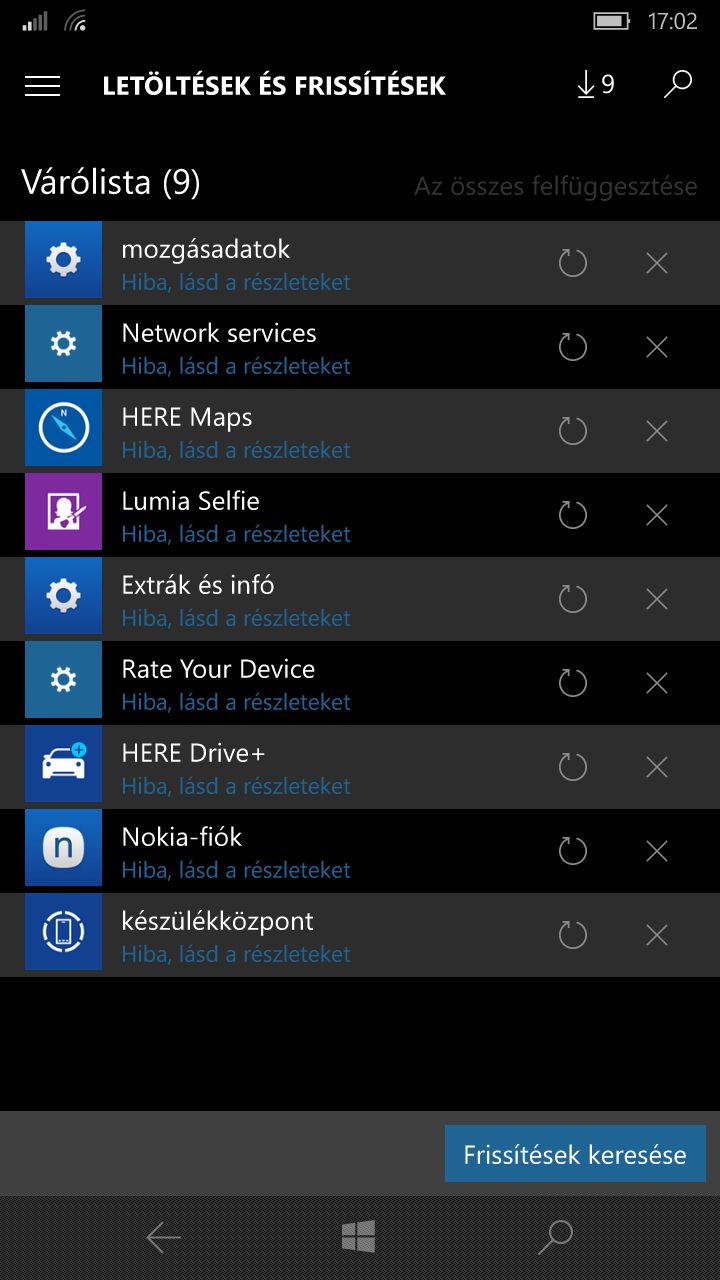The width and height of the screenshot is (720, 1280).
Task: Retry the készülékközpont update
Action: tap(572, 935)
